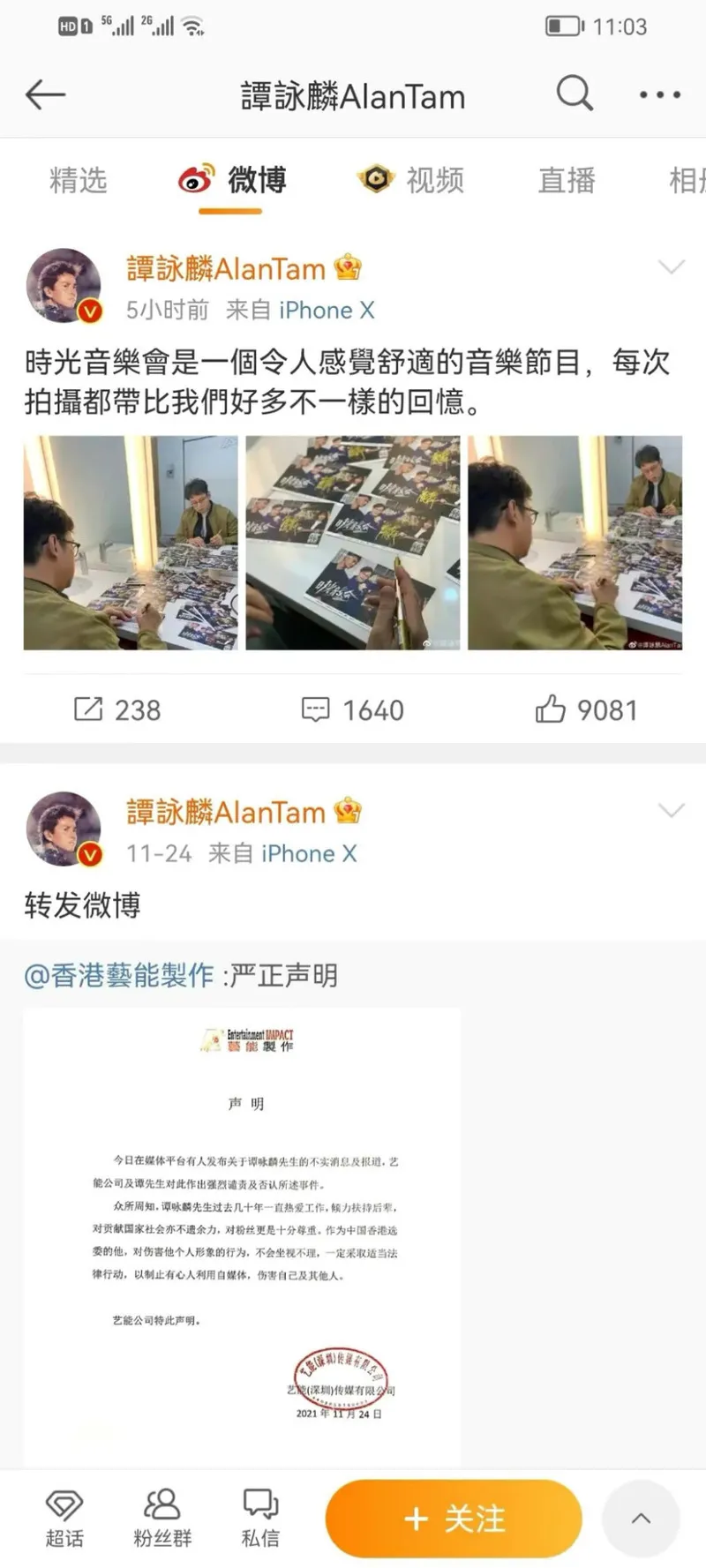
Task: Switch to the 精选 tab
Action: [78, 180]
